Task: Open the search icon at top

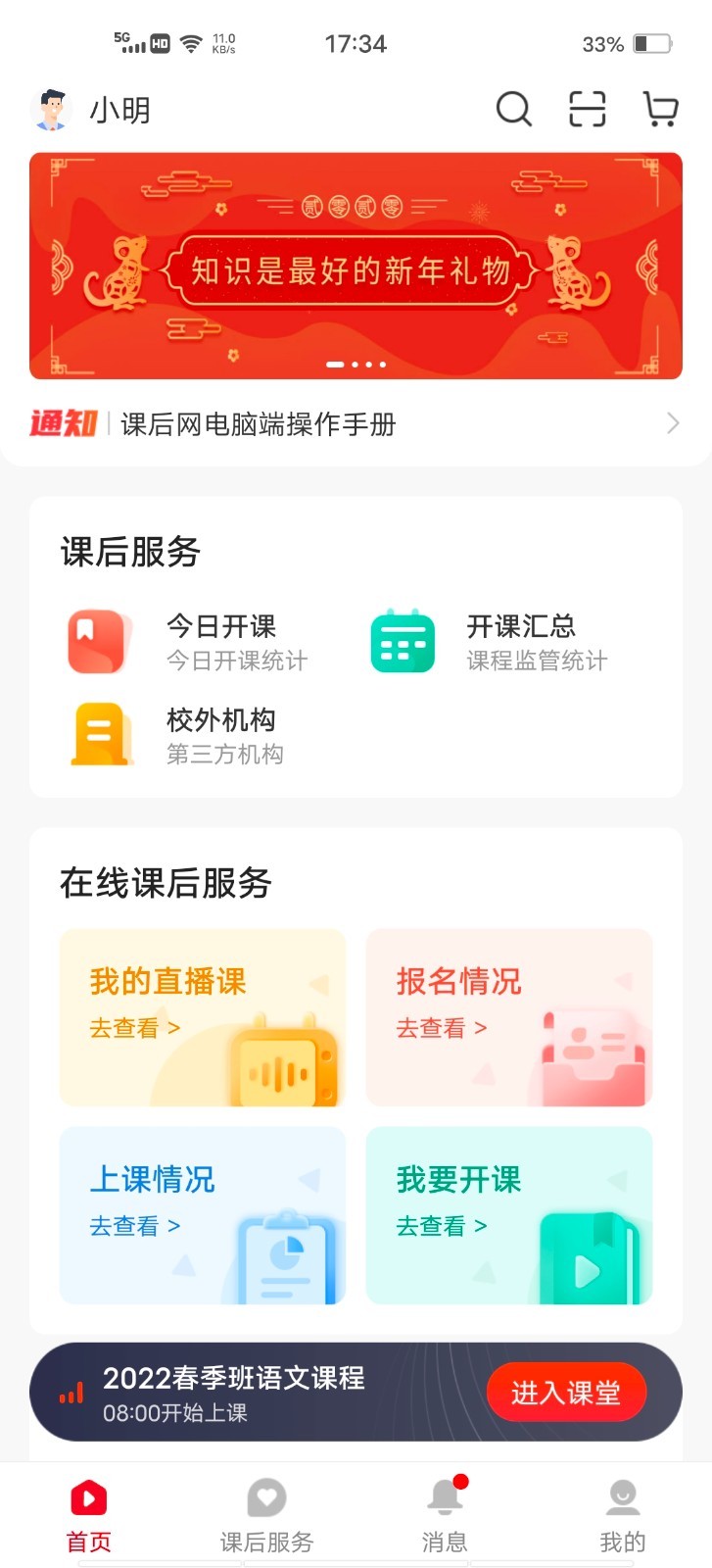Action: [513, 111]
